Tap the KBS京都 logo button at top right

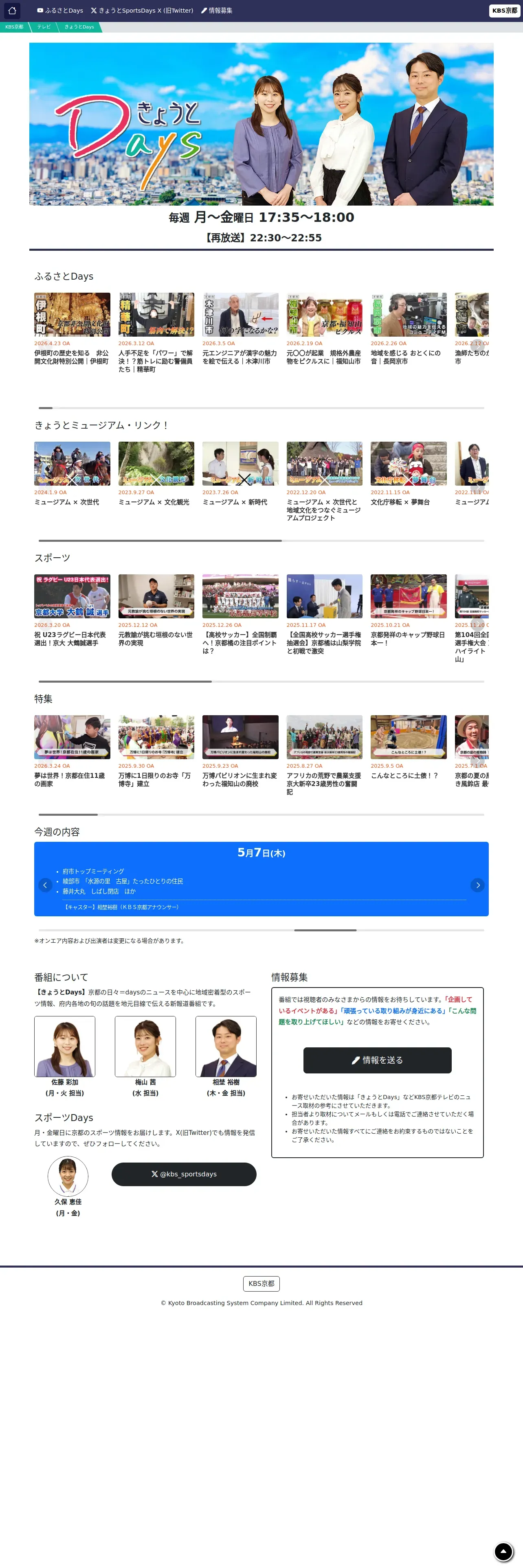[x=505, y=10]
